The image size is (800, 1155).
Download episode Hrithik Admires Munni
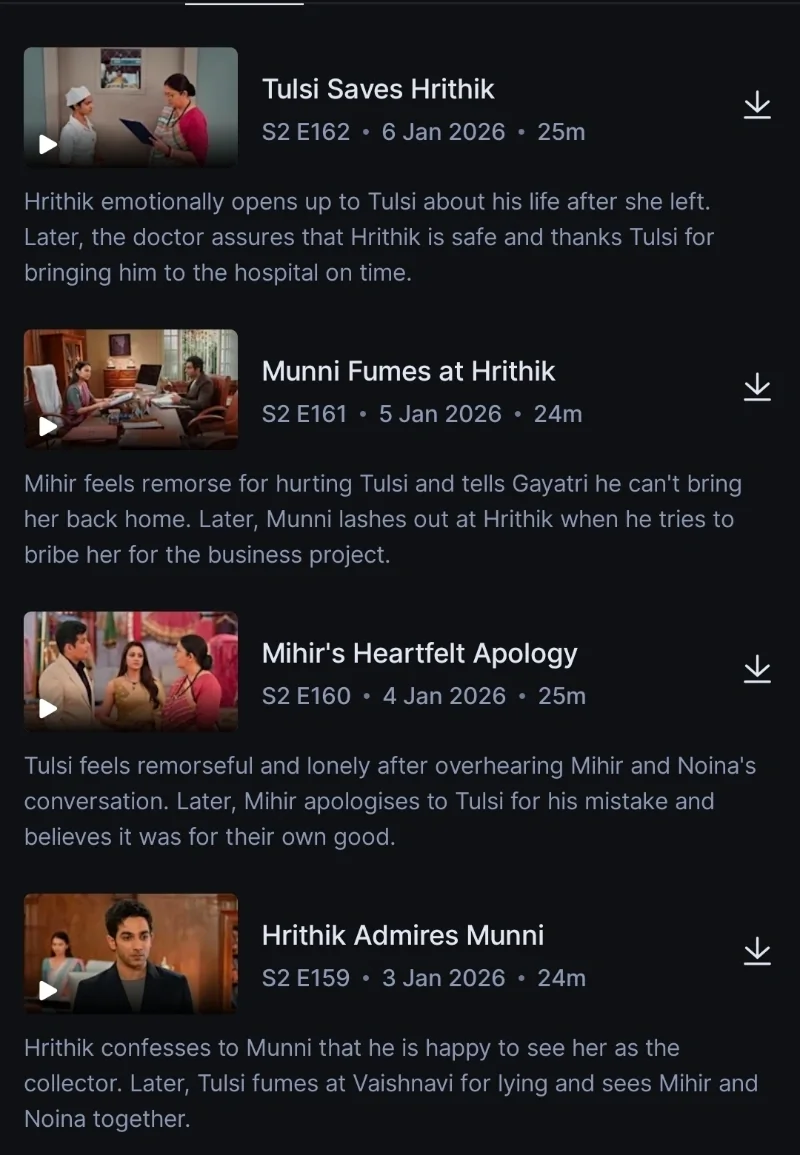(x=757, y=951)
